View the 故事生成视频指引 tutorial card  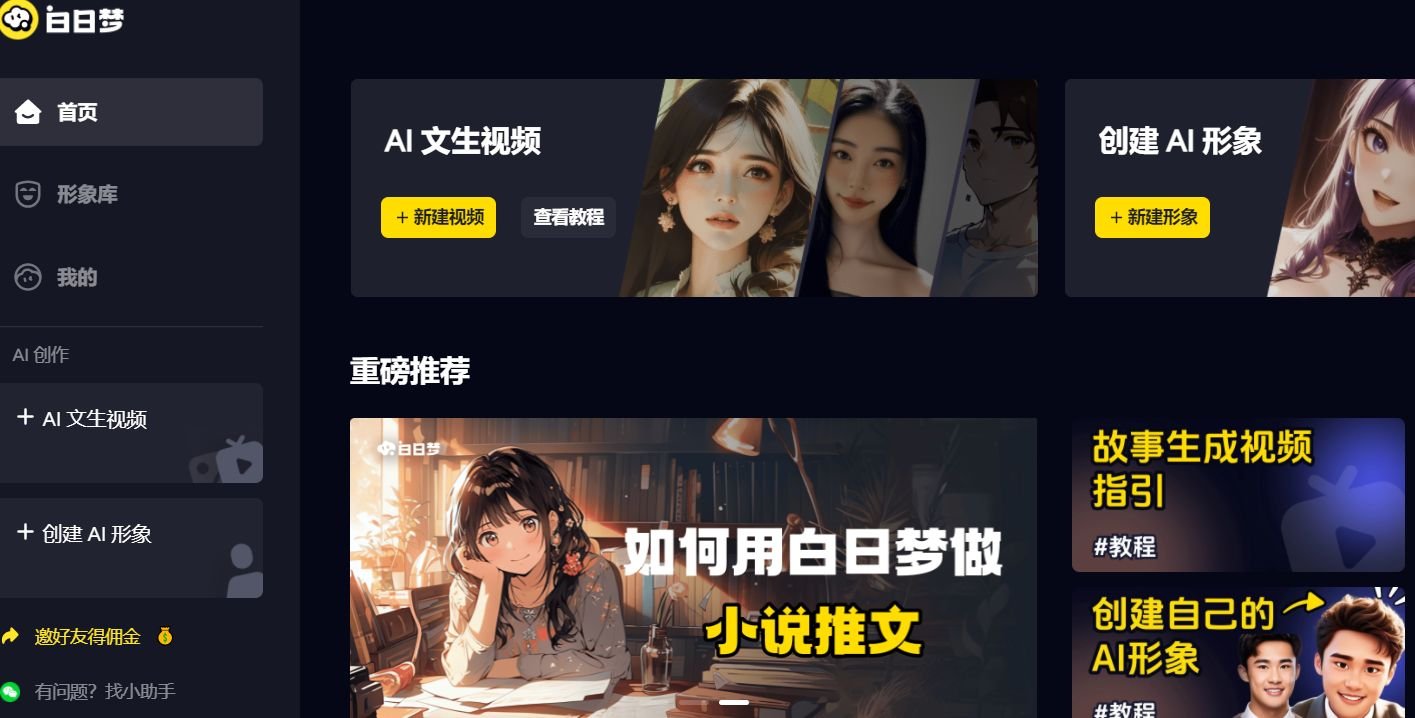point(1238,494)
